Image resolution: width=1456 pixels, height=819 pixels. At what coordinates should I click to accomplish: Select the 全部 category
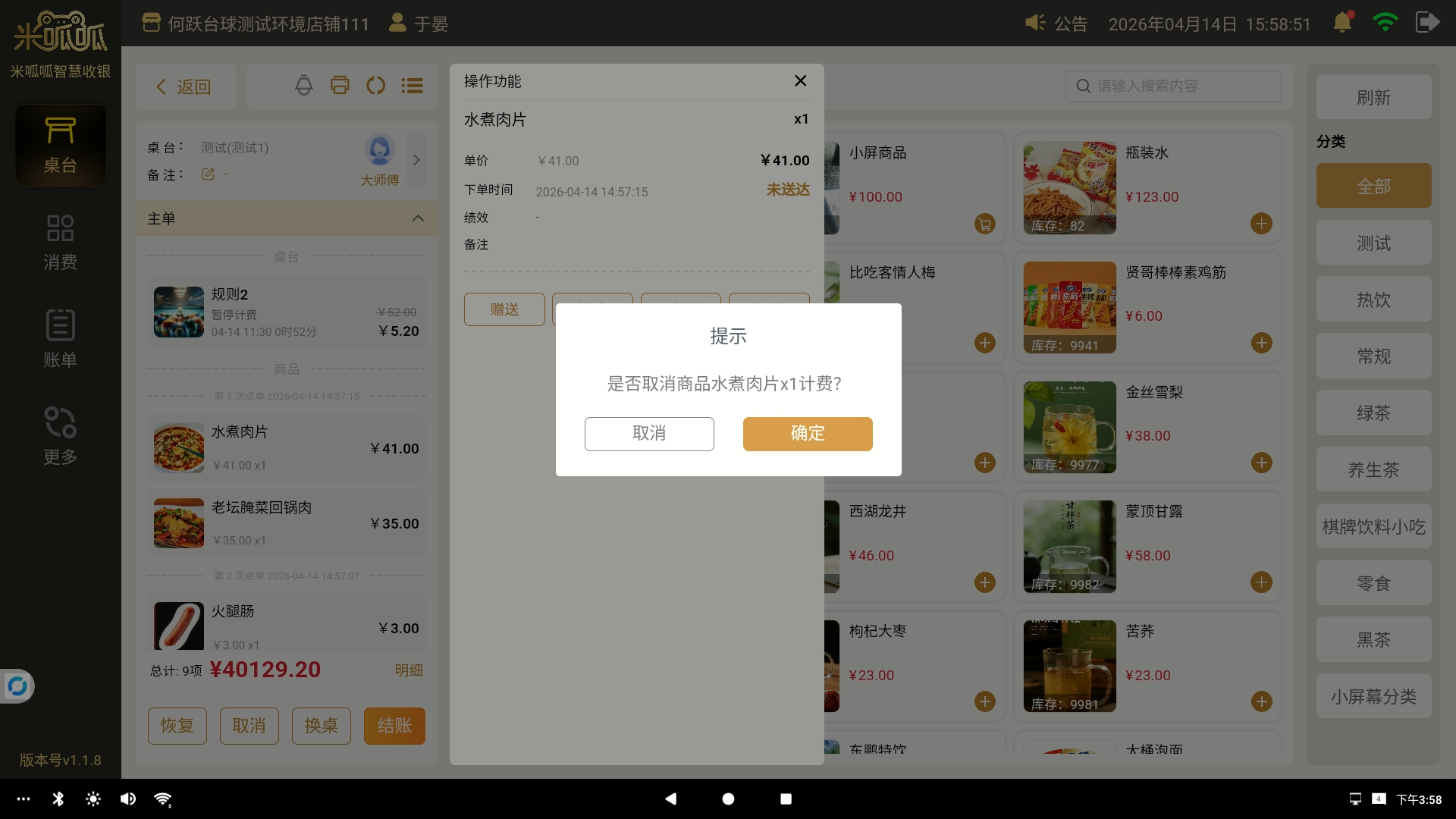pos(1373,186)
